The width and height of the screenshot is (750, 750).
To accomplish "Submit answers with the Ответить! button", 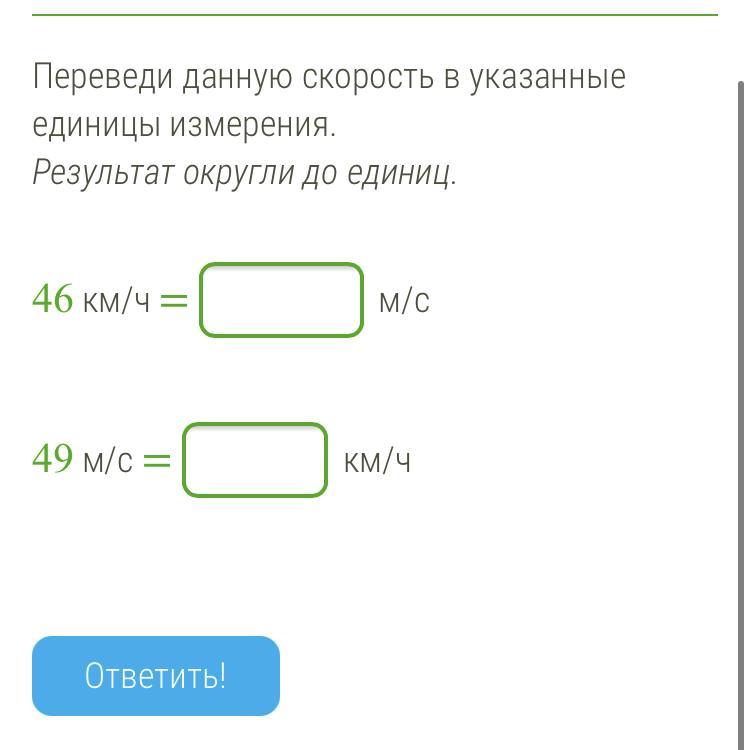I will tap(156, 676).
